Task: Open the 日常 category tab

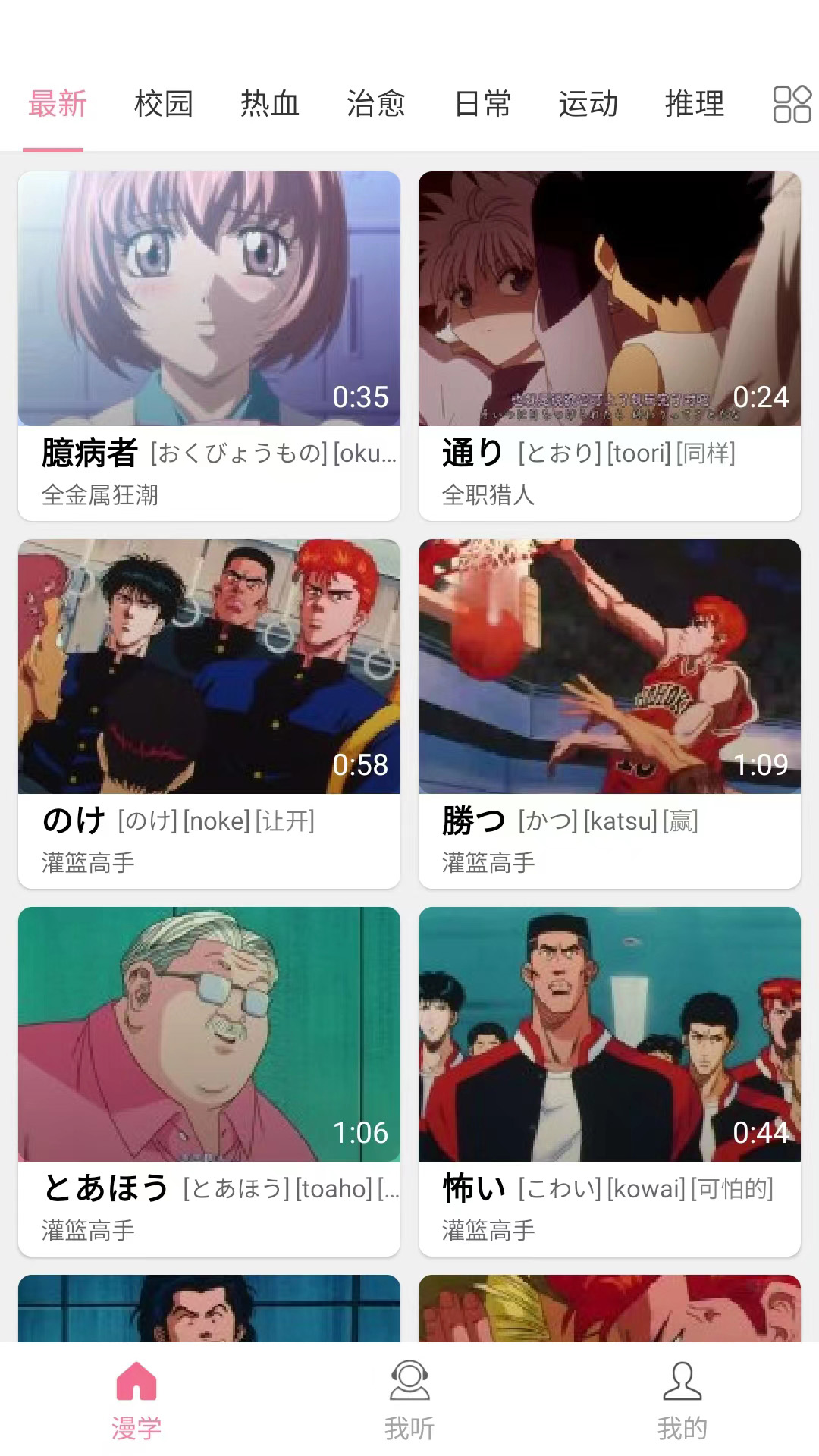Action: 482,104
